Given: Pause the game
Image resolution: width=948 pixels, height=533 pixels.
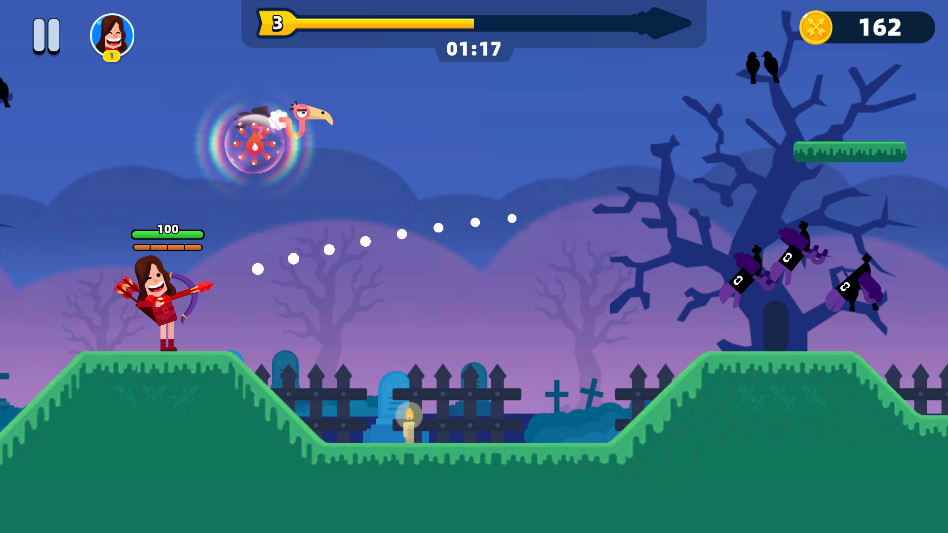Looking at the screenshot, I should (46, 35).
